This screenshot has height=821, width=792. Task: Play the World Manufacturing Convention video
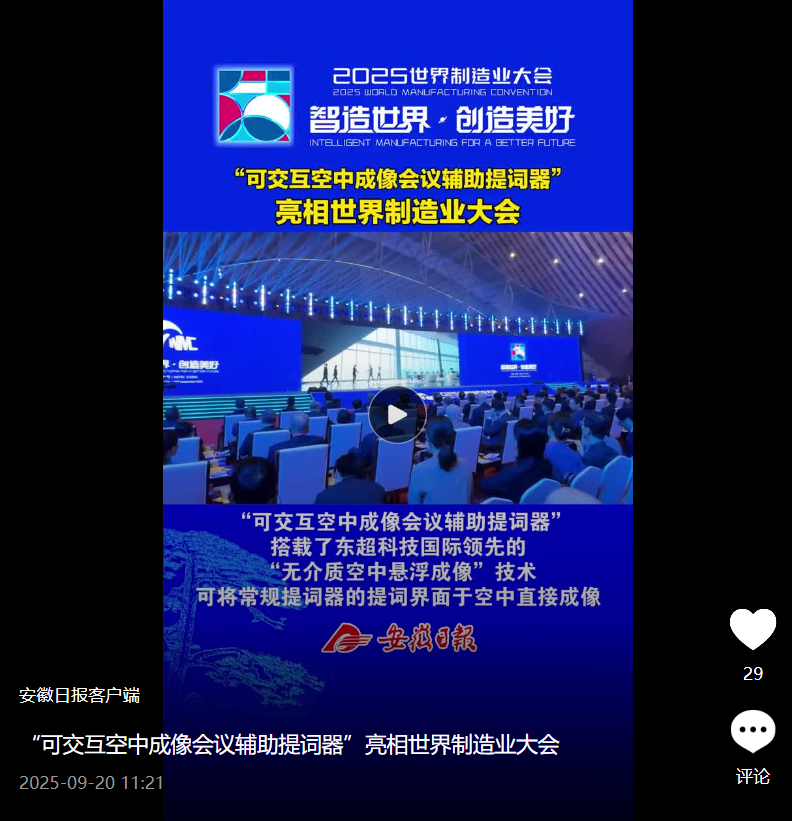397,414
